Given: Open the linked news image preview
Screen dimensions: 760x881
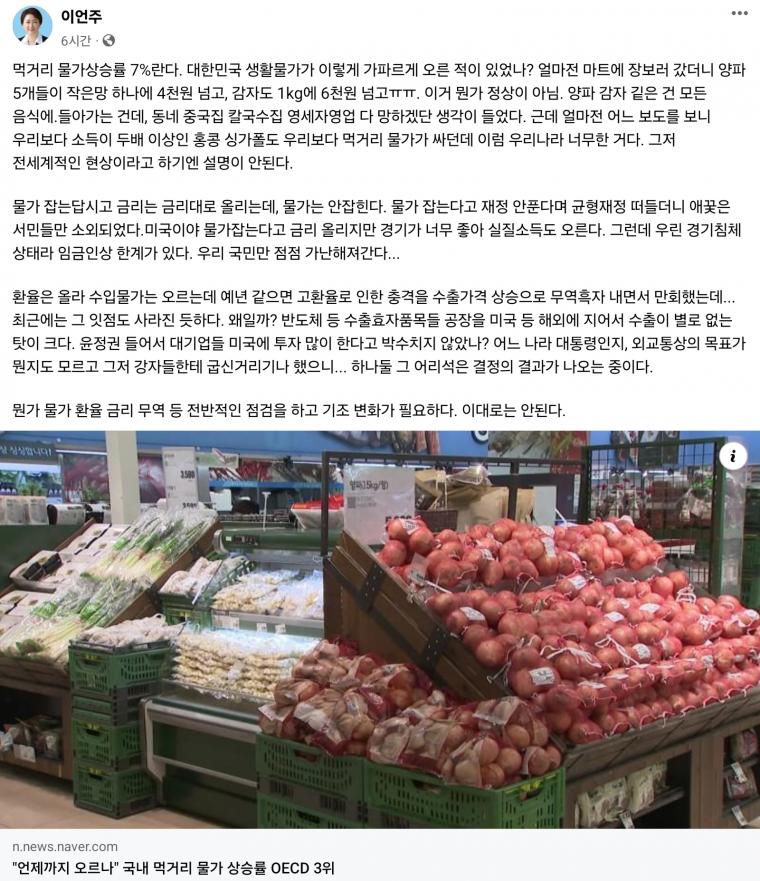Looking at the screenshot, I should tap(380, 640).
